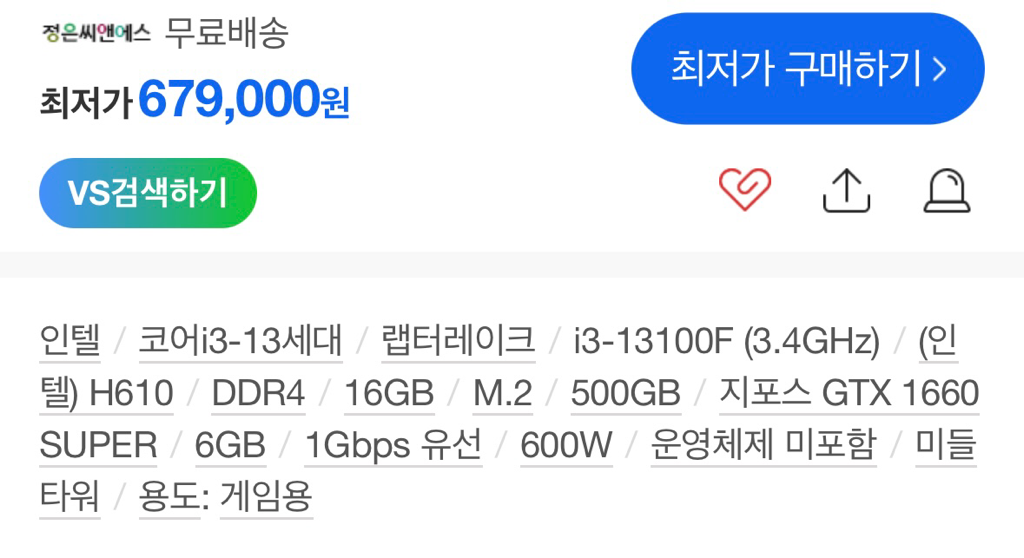Open VS검색하기 comparison search
Image resolution: width=1024 pixels, height=558 pixels.
pos(148,193)
